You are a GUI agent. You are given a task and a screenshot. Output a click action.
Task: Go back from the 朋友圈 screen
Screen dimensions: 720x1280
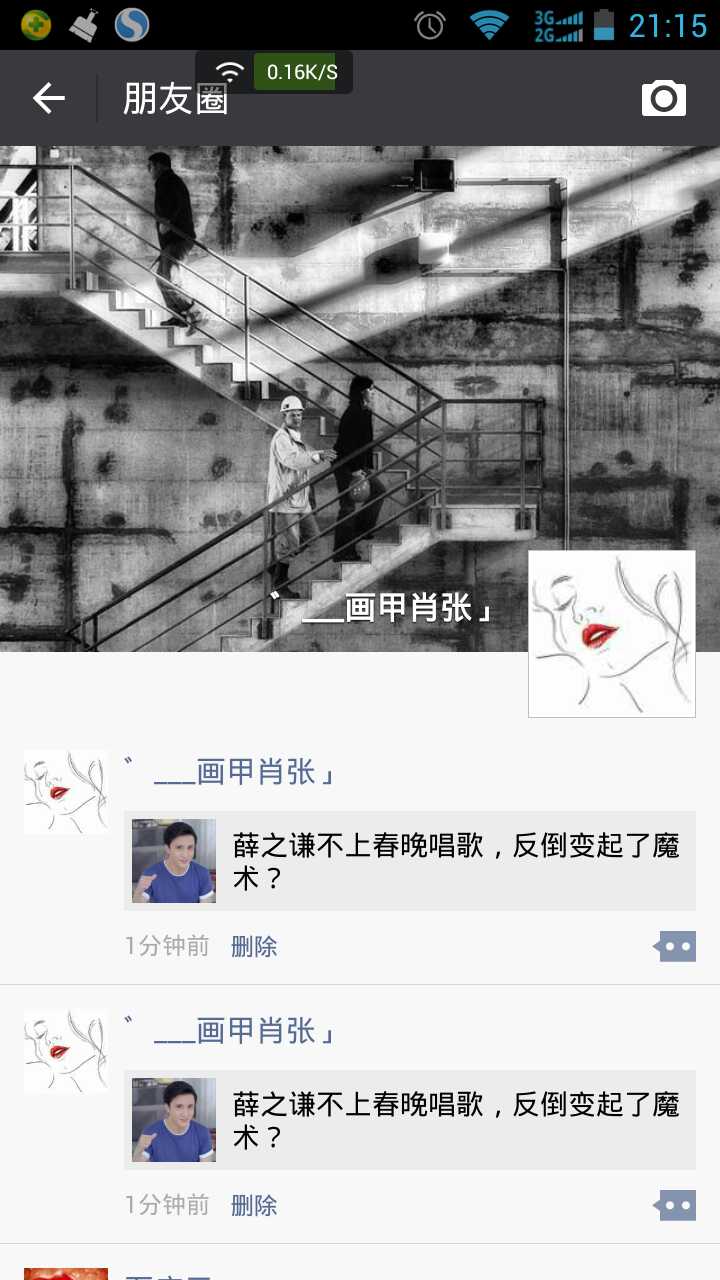pyautogui.click(x=48, y=98)
